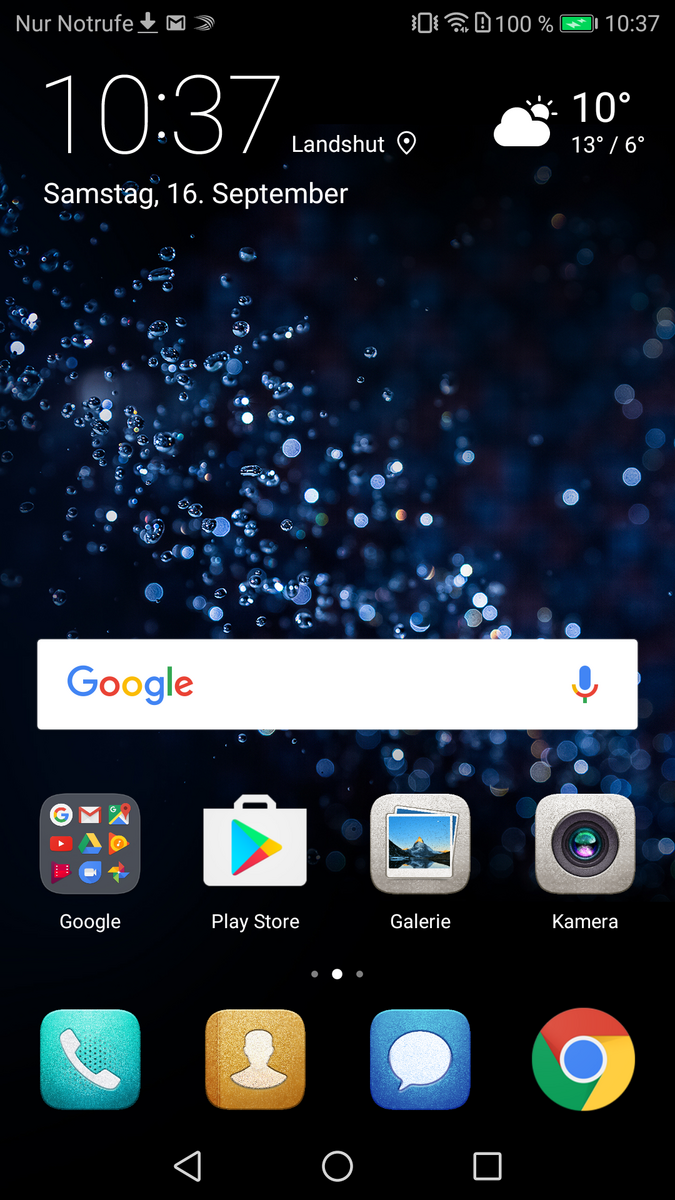Open recent apps with the square button
Image resolution: width=675 pixels, height=1200 pixels.
(x=487, y=1165)
